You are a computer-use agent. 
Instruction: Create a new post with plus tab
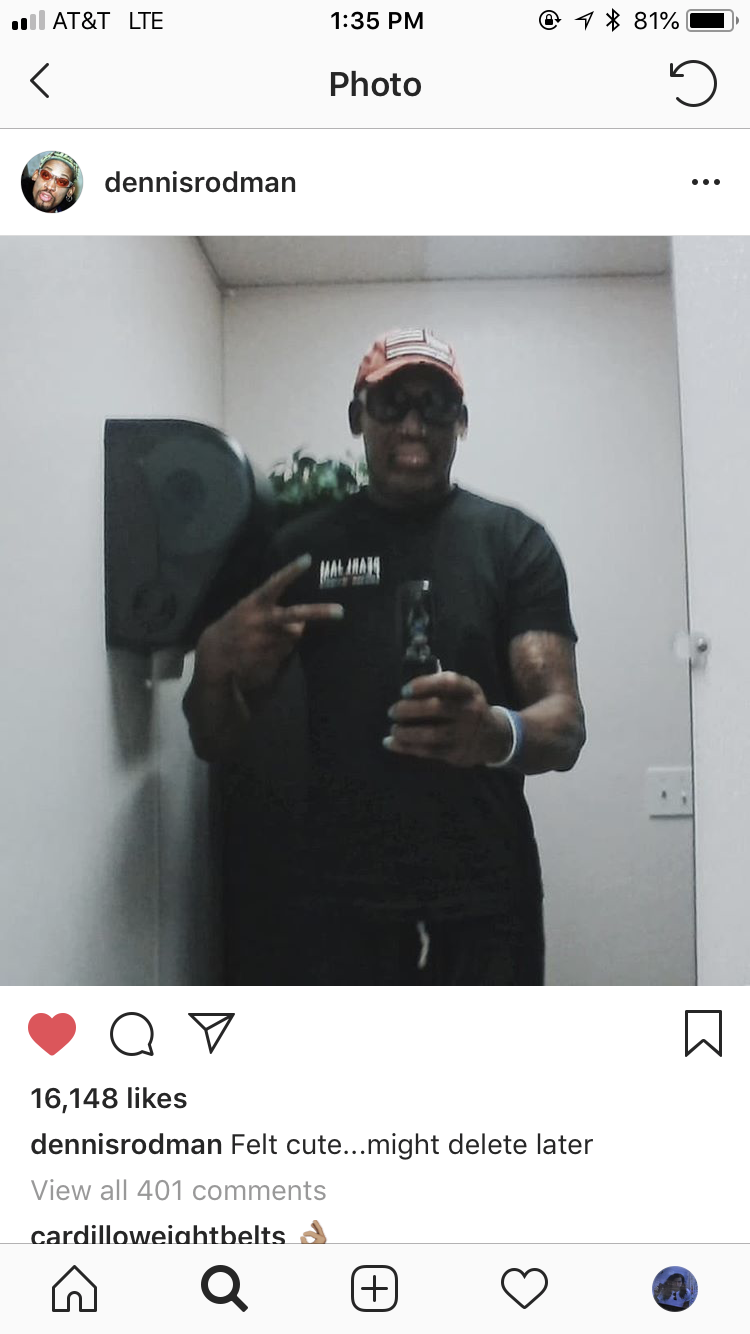click(x=375, y=1289)
